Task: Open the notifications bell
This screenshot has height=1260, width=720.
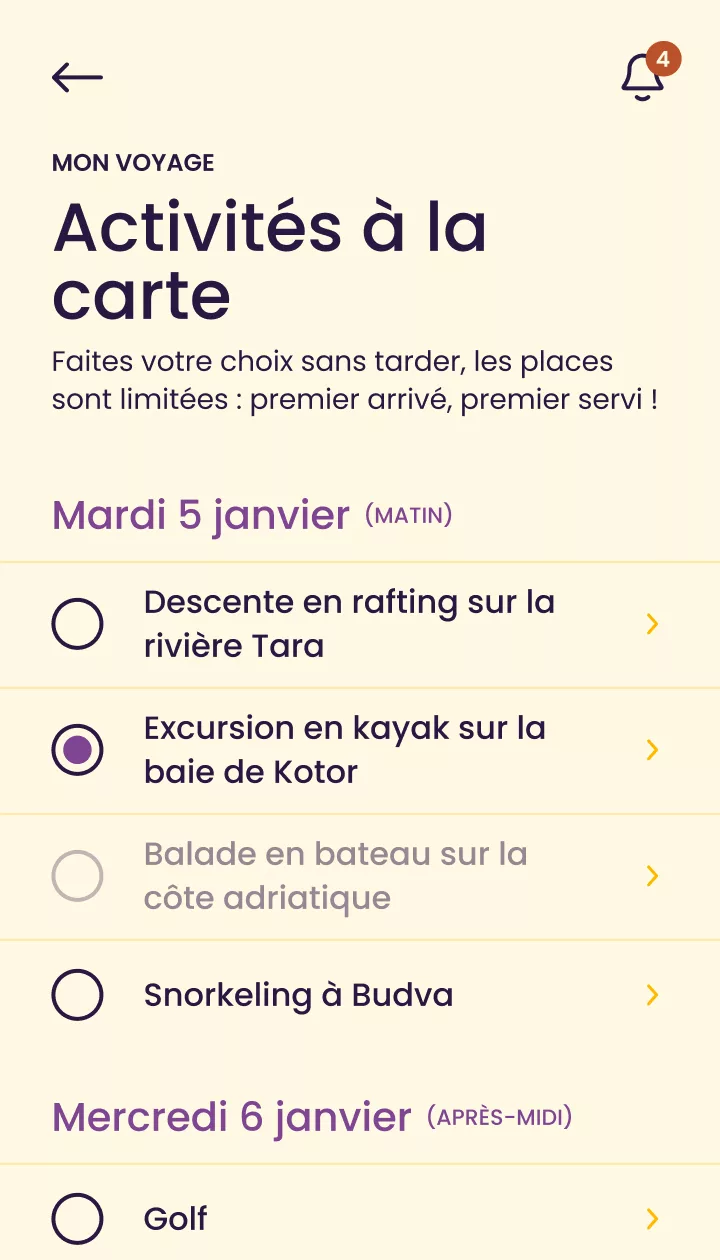Action: [643, 77]
